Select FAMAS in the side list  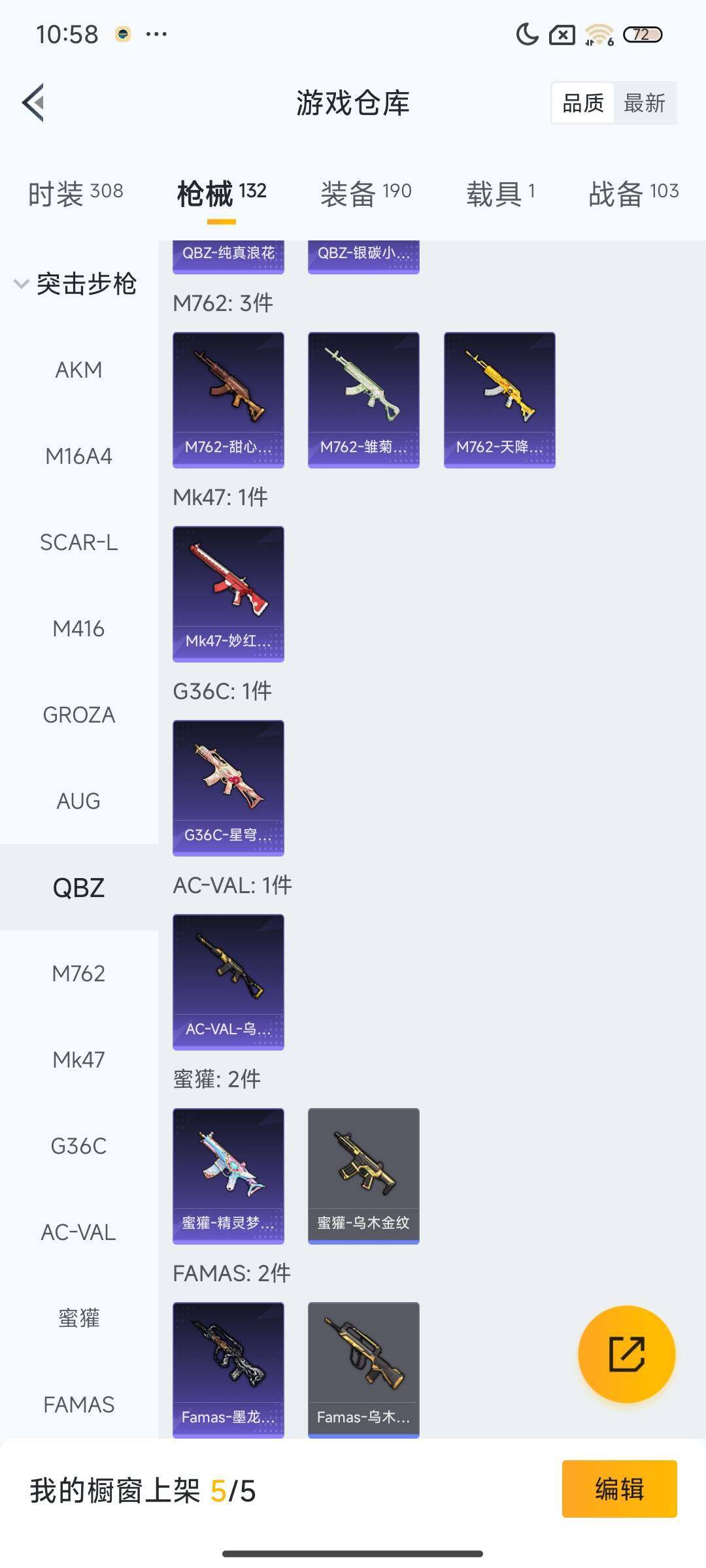click(78, 1405)
